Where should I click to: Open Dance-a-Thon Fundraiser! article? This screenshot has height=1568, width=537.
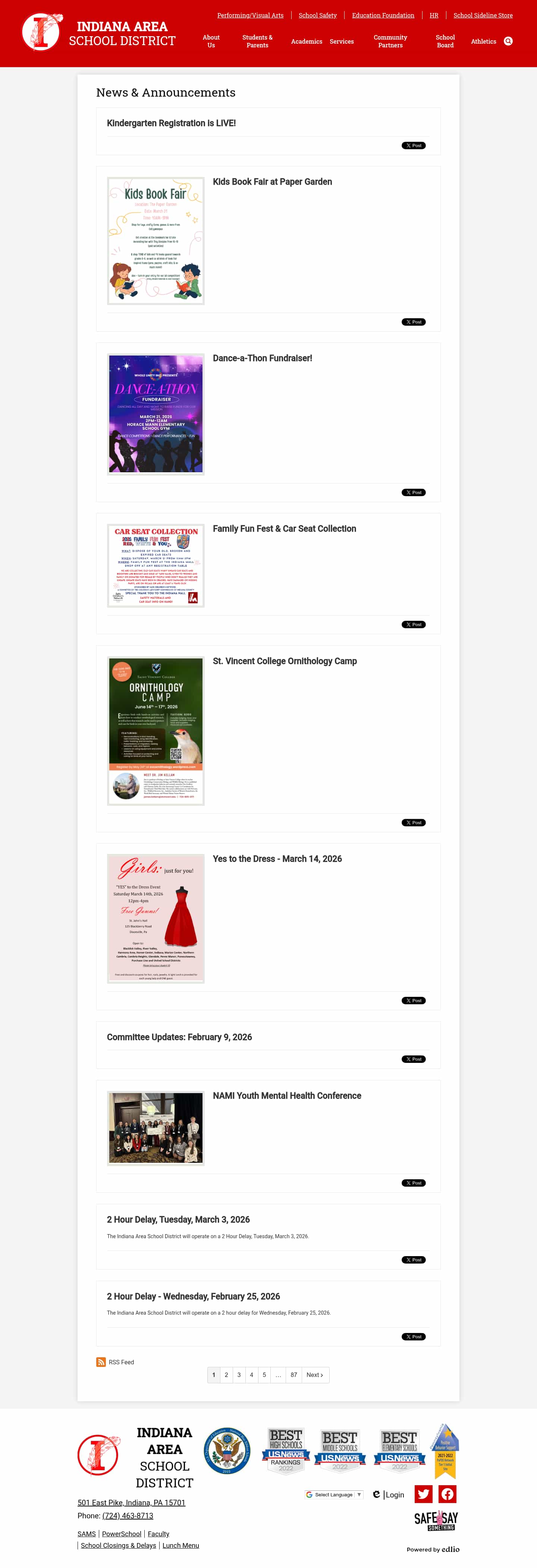262,358
